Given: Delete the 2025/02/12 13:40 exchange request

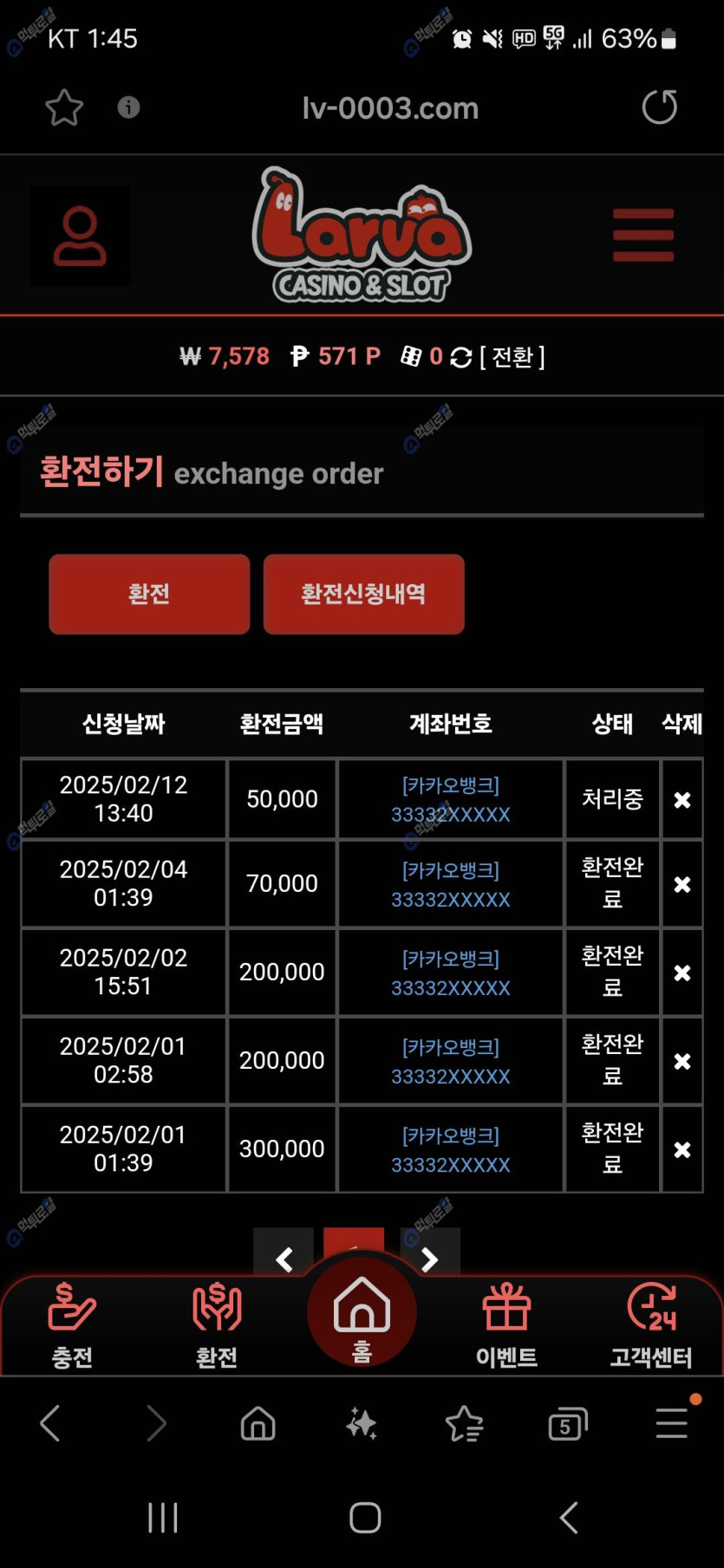Looking at the screenshot, I should tap(682, 800).
